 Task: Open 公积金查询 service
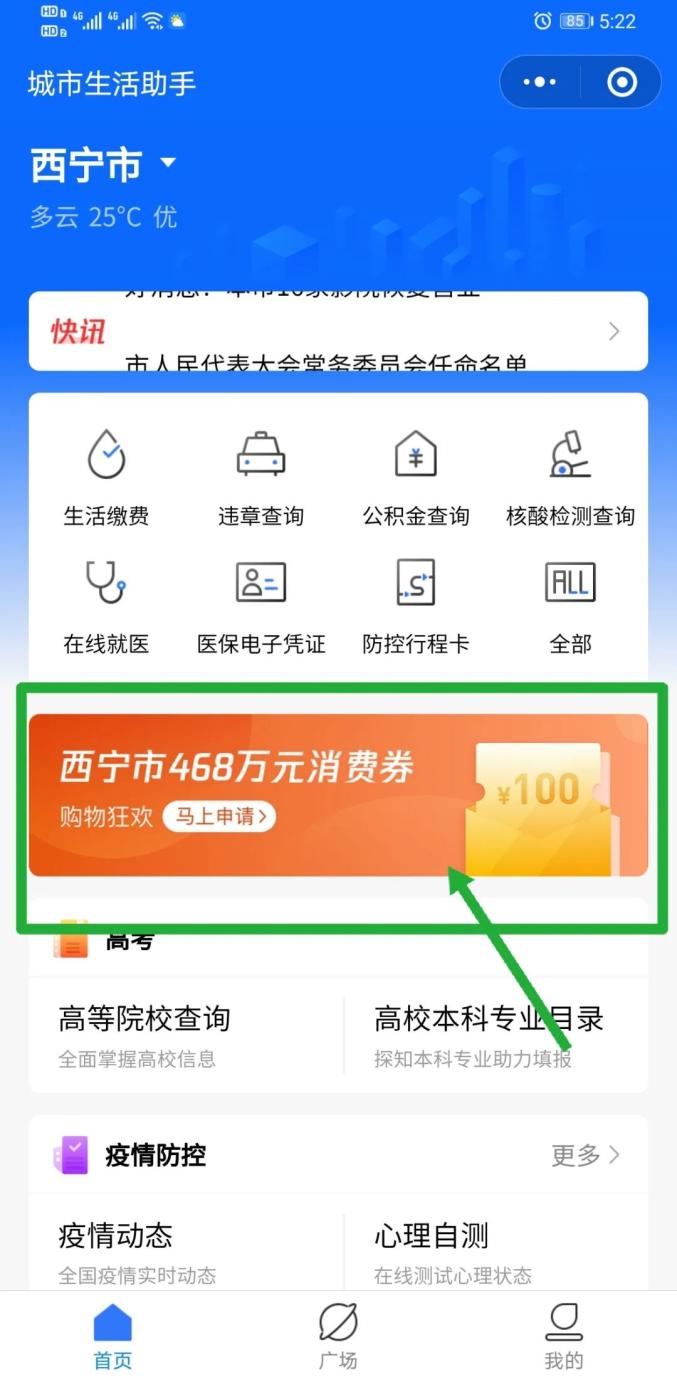(x=416, y=478)
